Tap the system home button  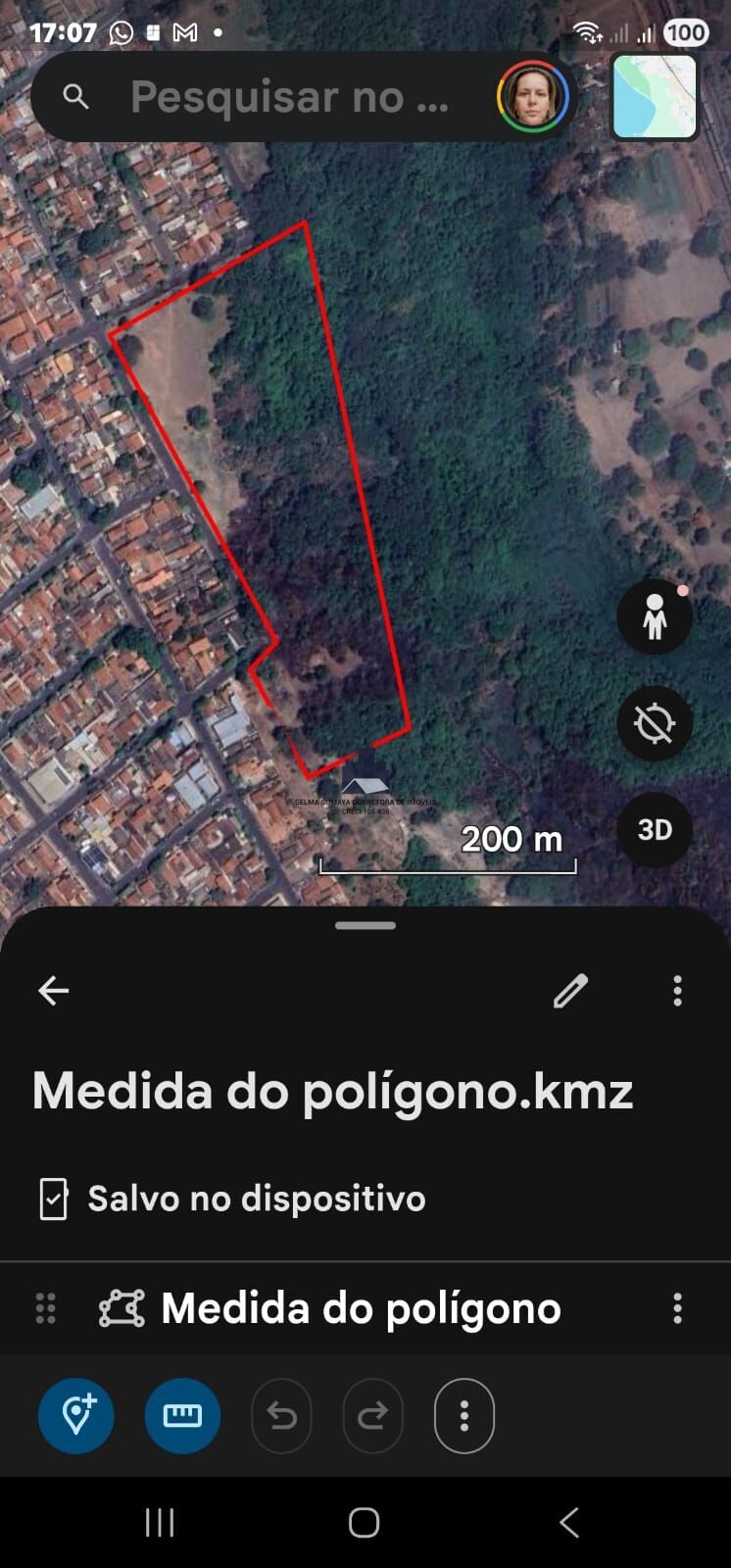click(365, 1523)
